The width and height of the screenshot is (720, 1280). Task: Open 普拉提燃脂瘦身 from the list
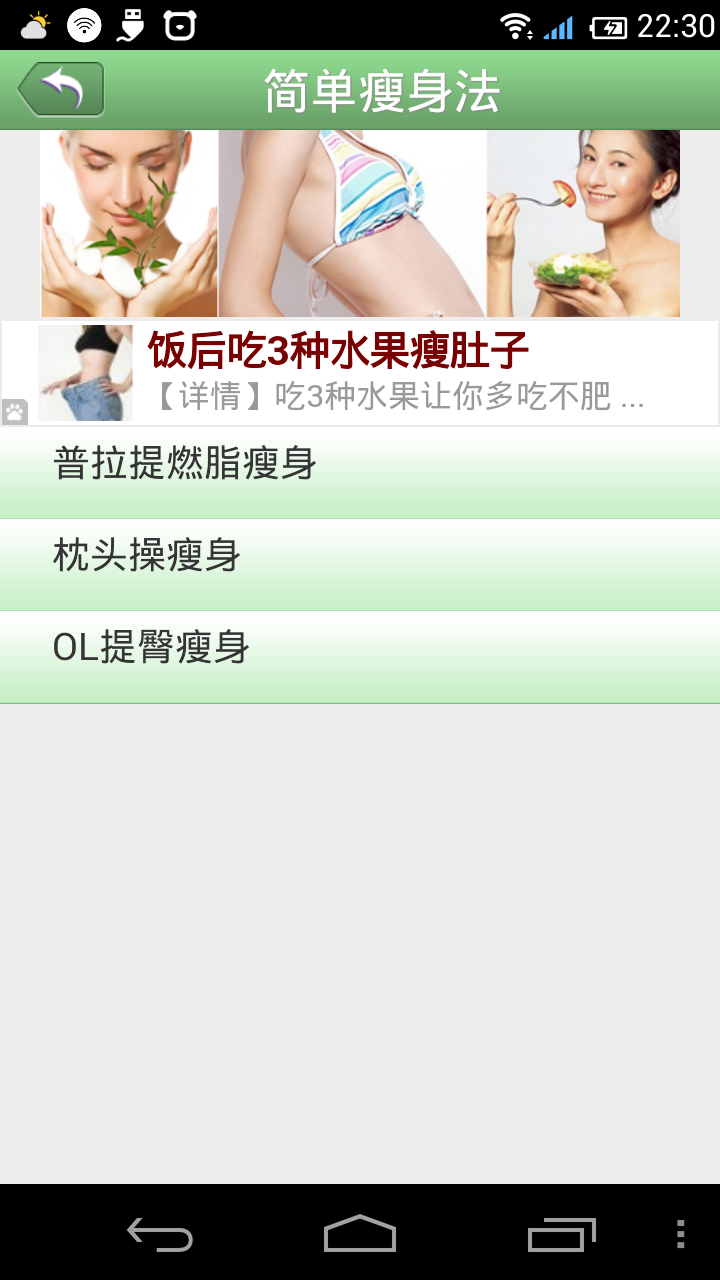pos(360,472)
